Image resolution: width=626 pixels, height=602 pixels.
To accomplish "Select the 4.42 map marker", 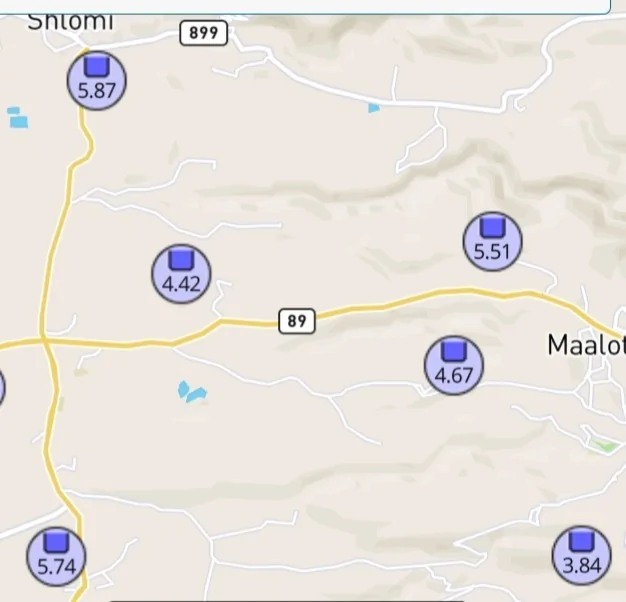I will click(181, 274).
